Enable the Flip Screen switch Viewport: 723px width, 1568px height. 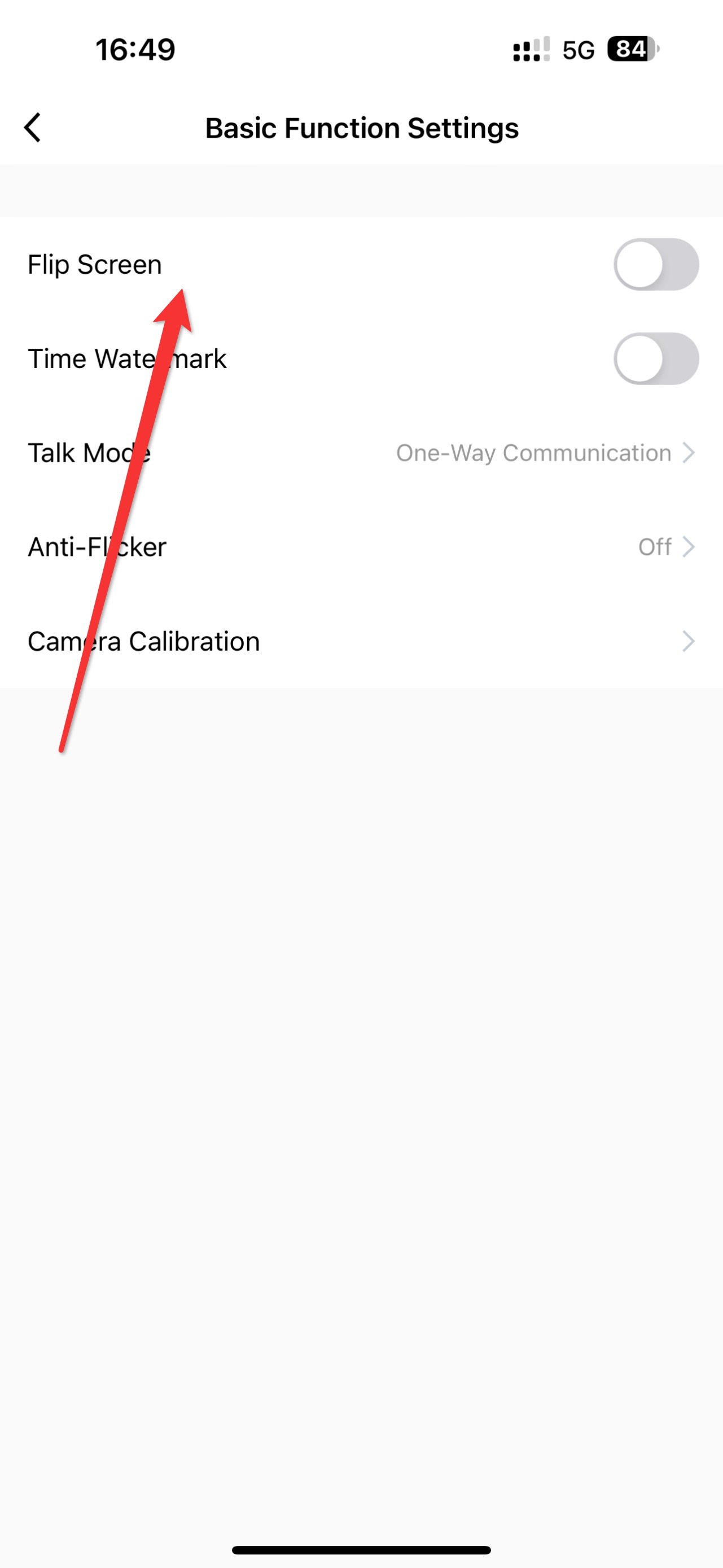coord(655,265)
